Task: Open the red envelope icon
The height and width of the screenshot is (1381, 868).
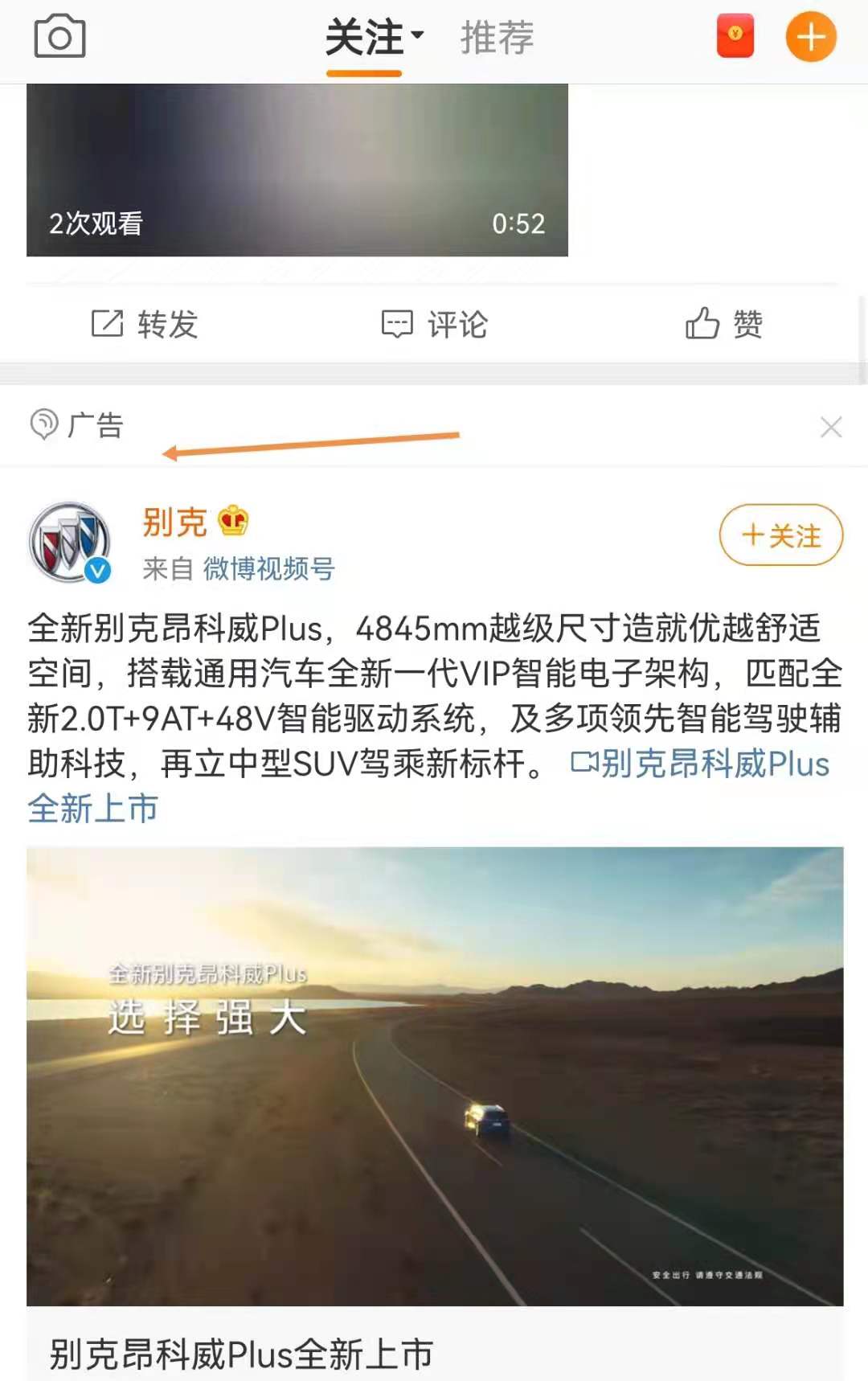Action: click(735, 36)
